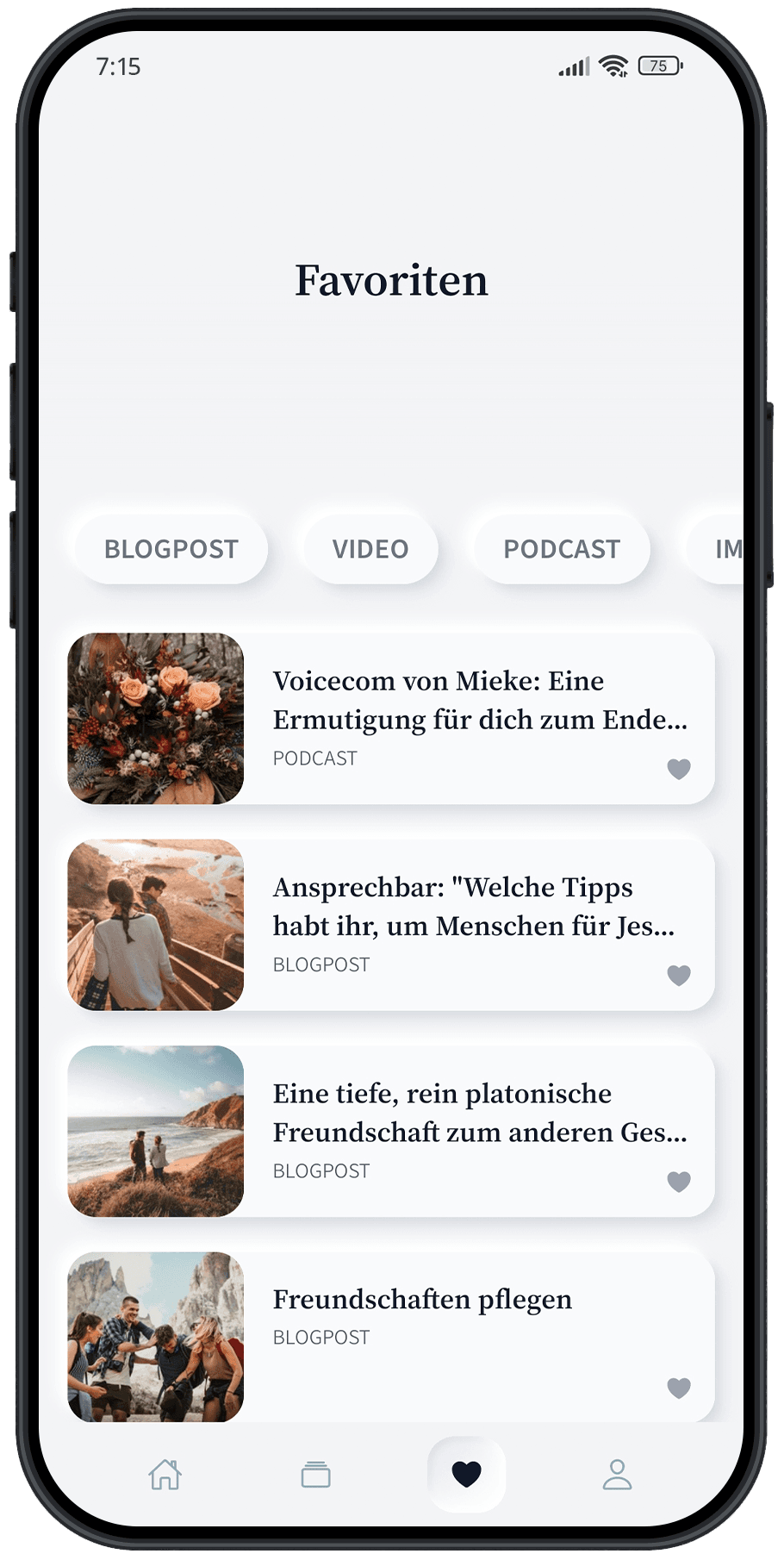Go to the home tab
This screenshot has height=1560, width=784.
pyautogui.click(x=165, y=1475)
